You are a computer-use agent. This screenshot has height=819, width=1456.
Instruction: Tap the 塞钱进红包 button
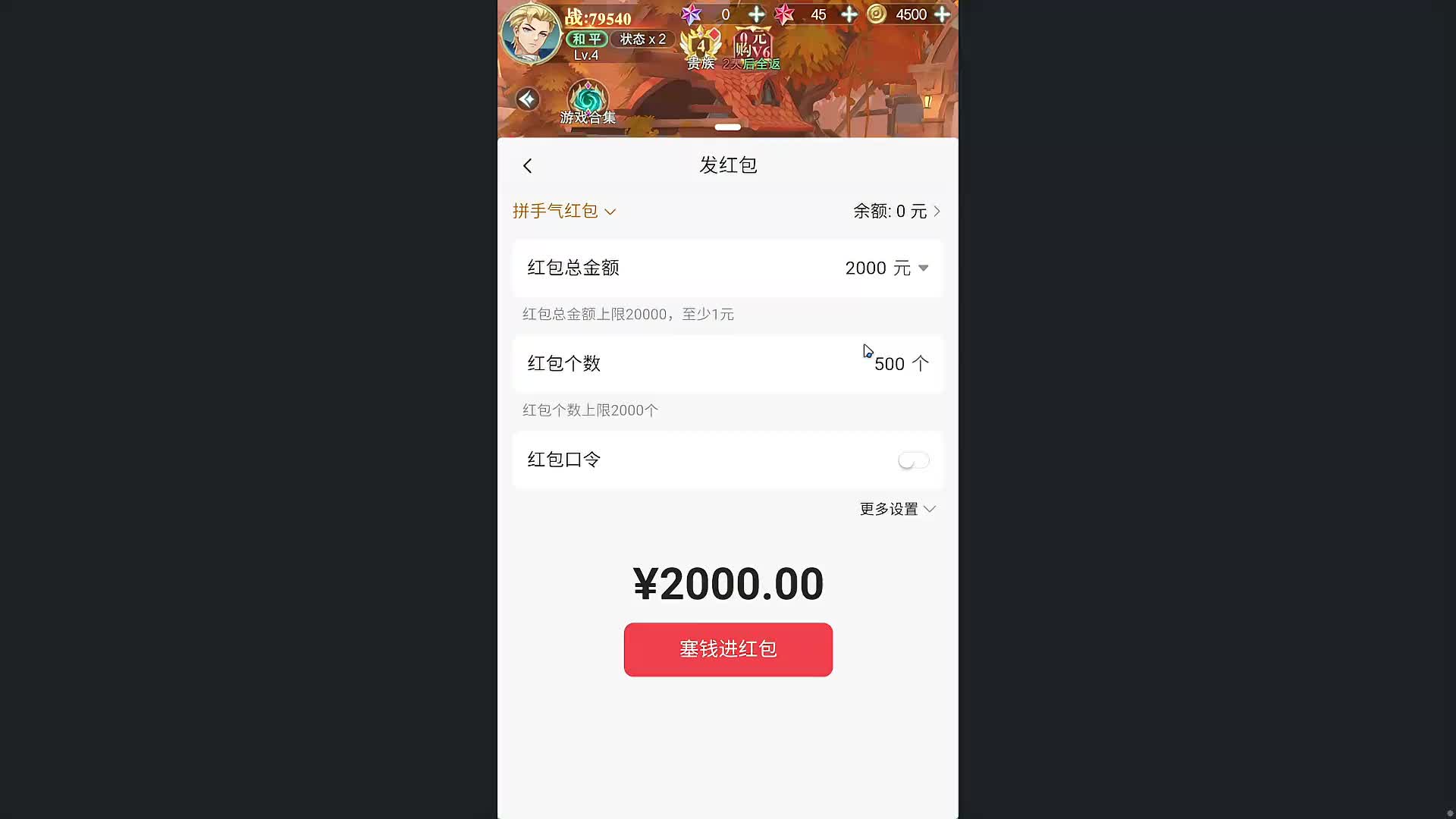click(728, 650)
